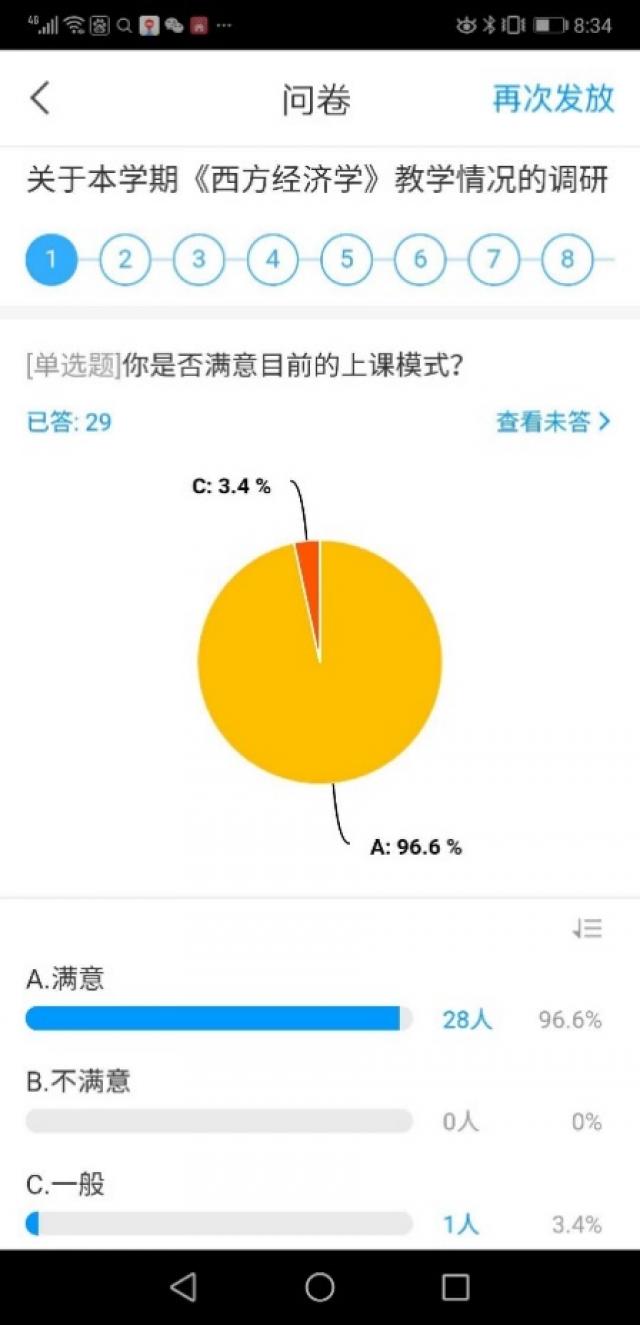Jump to question 5
The image size is (640, 1325).
point(346,260)
